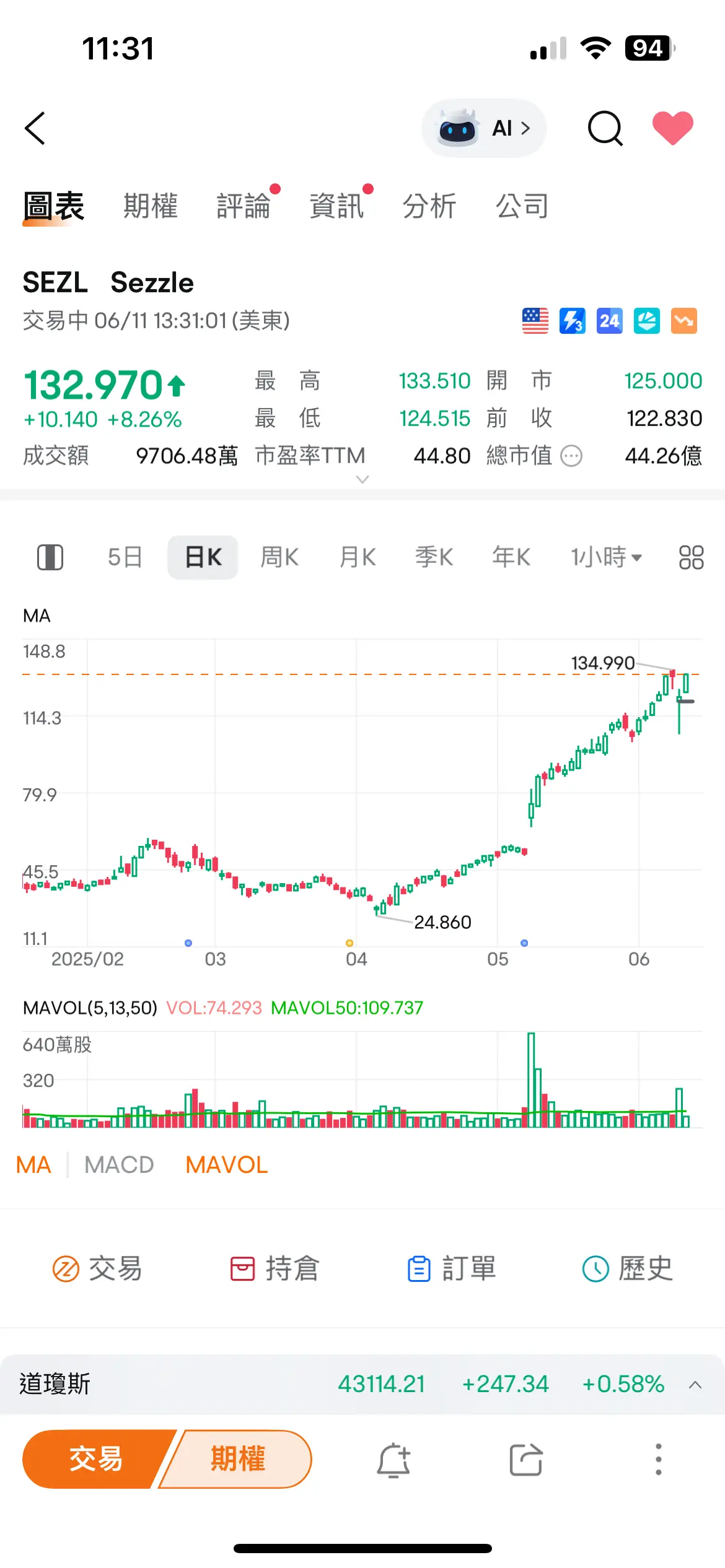Open 歷史 history shortcut
This screenshot has height=1568, width=725.
coord(628,1268)
